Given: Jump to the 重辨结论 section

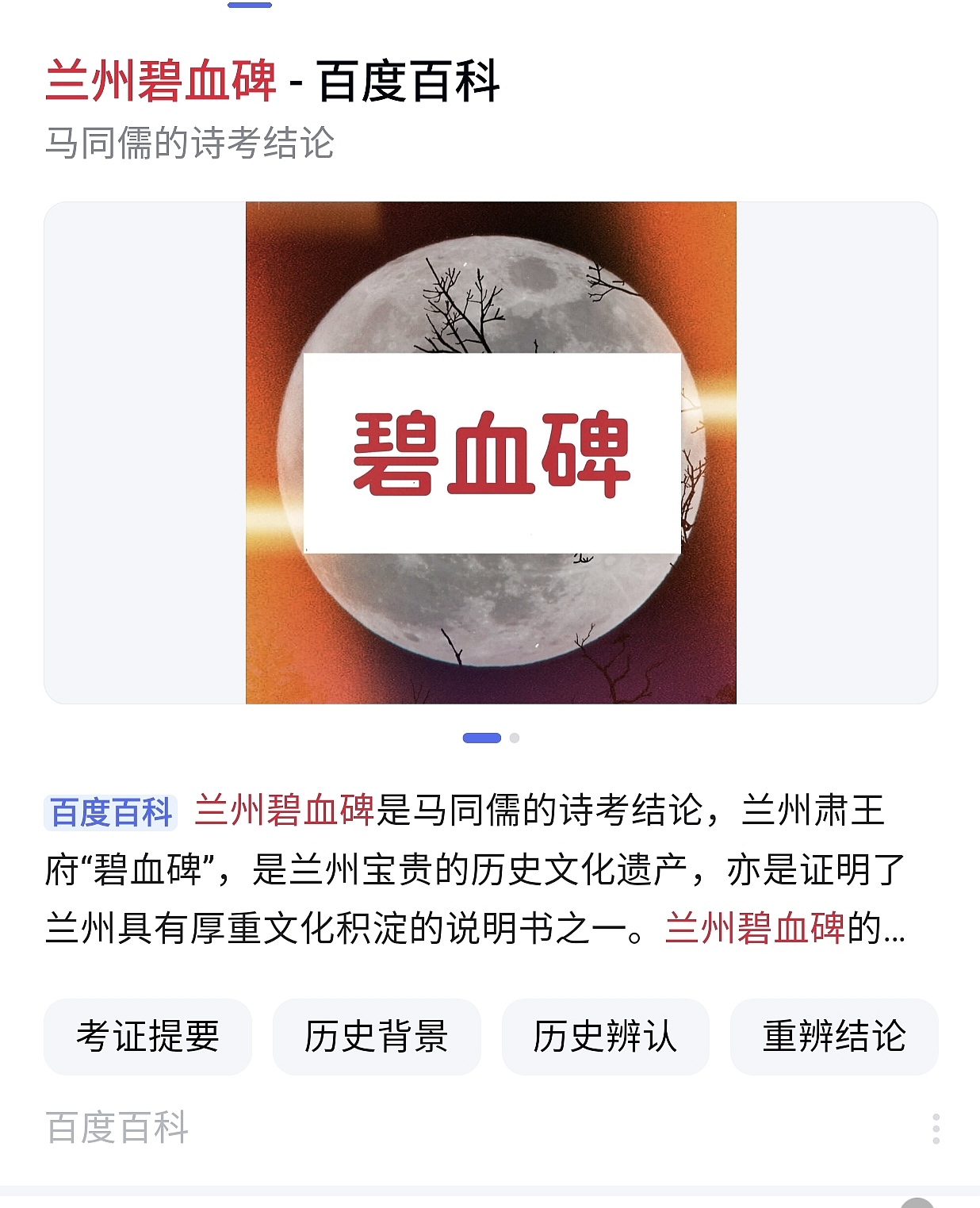Looking at the screenshot, I should tap(834, 1036).
